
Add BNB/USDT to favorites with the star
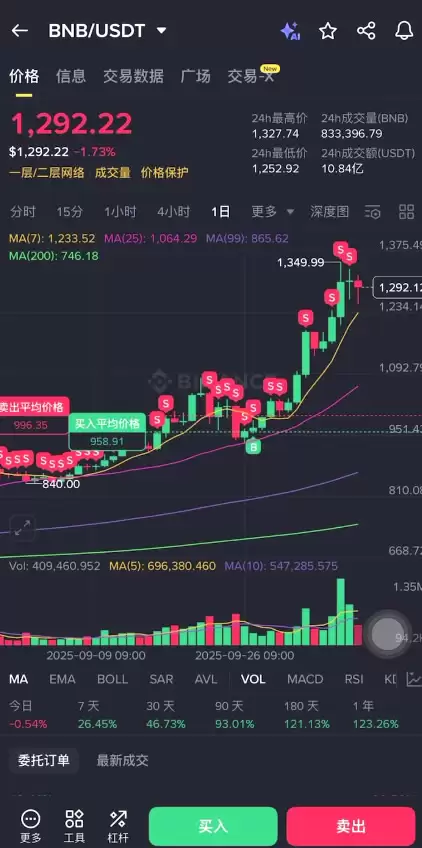click(328, 31)
